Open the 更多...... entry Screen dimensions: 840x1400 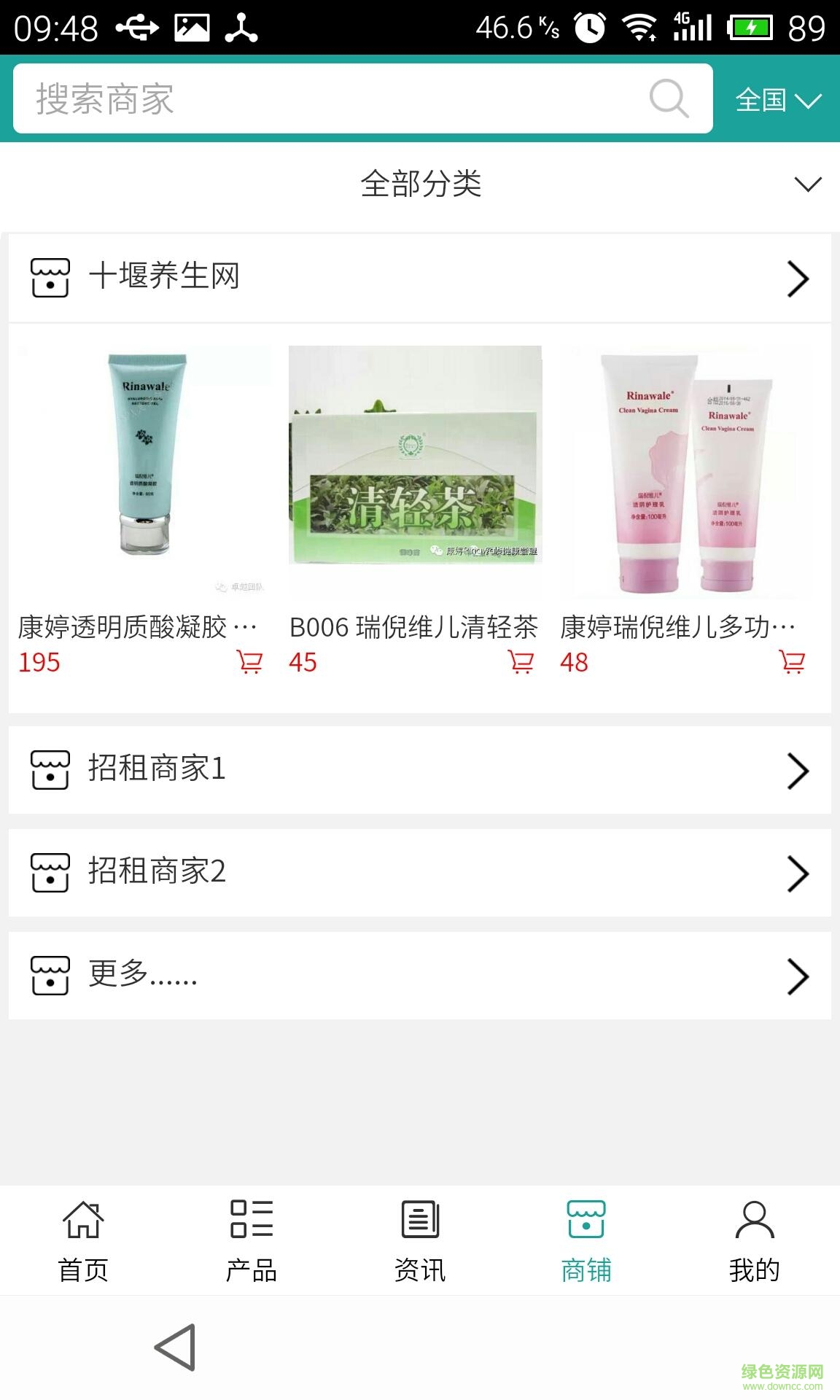tap(420, 979)
